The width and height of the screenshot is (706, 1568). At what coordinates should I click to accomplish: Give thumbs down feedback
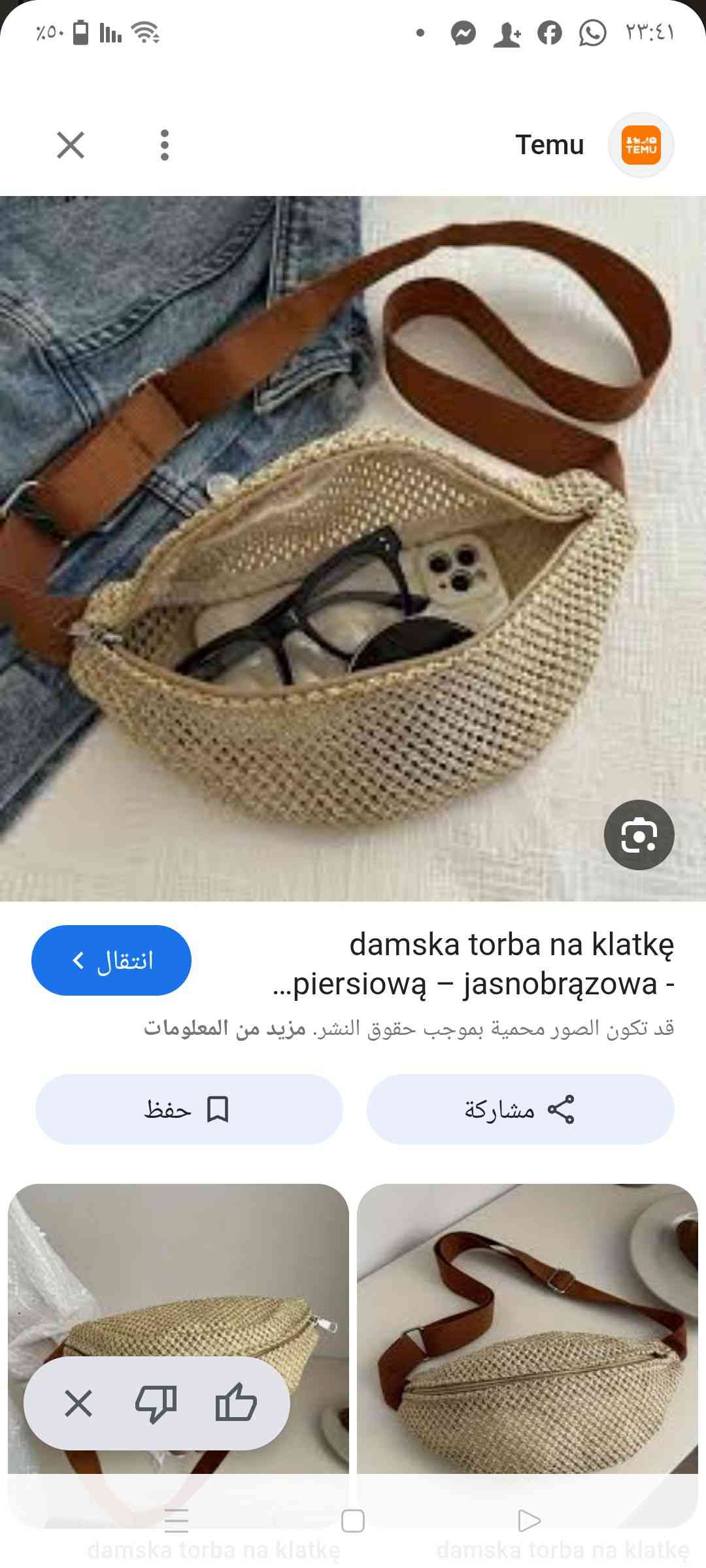coord(156,1403)
